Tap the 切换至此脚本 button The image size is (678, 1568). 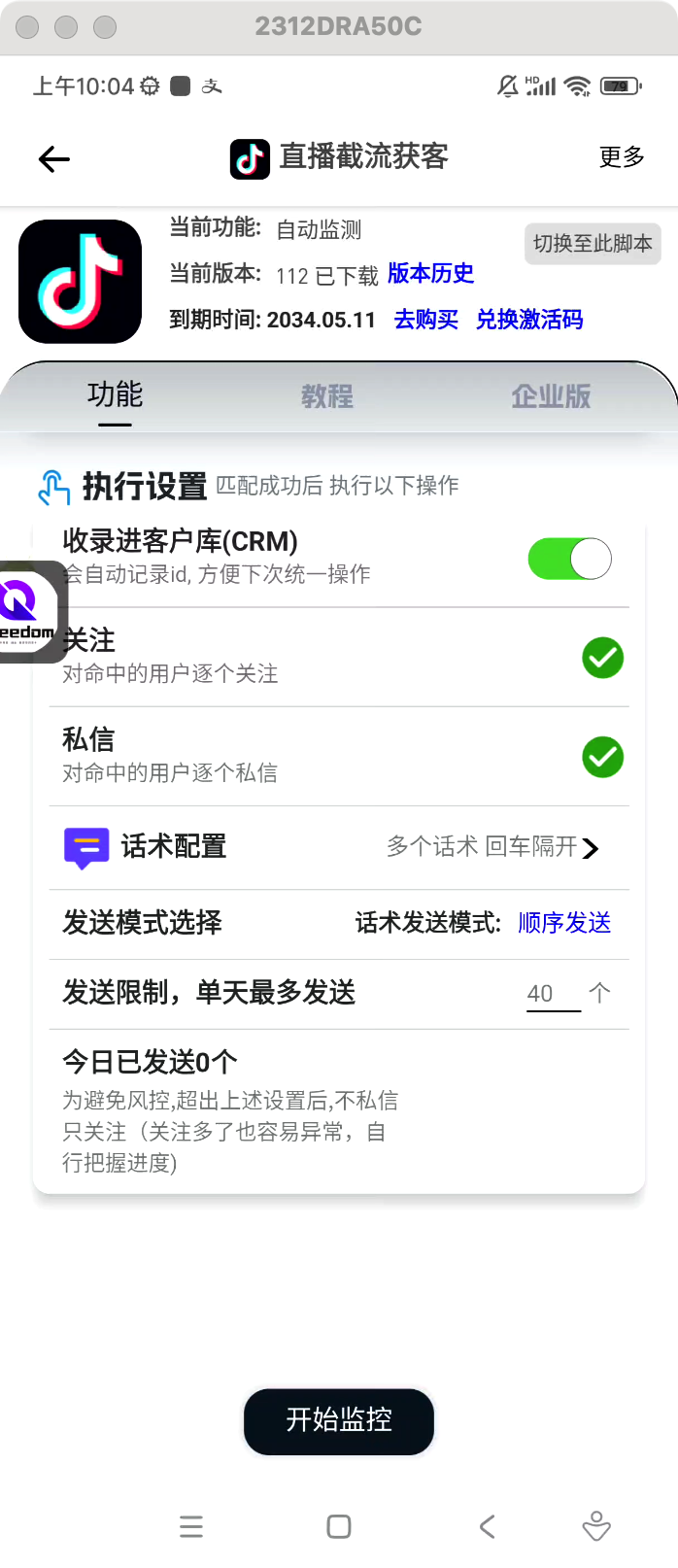click(x=593, y=244)
